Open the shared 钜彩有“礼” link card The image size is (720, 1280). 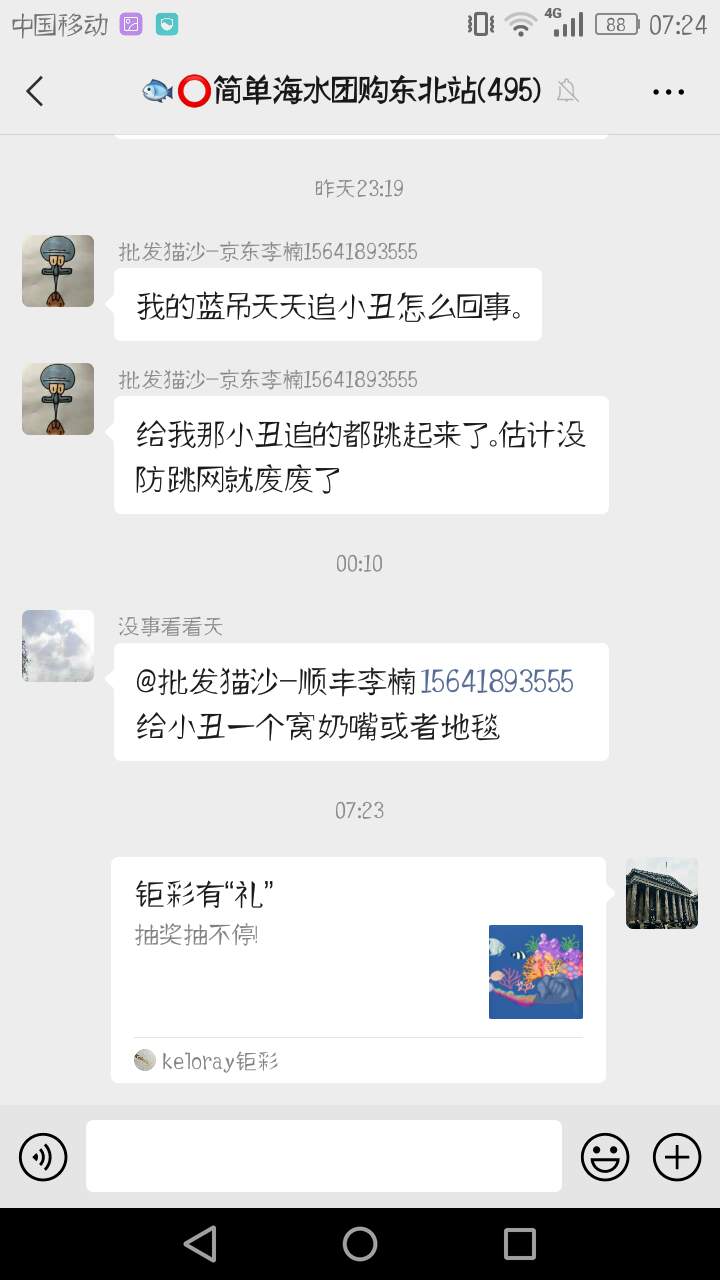click(x=358, y=968)
